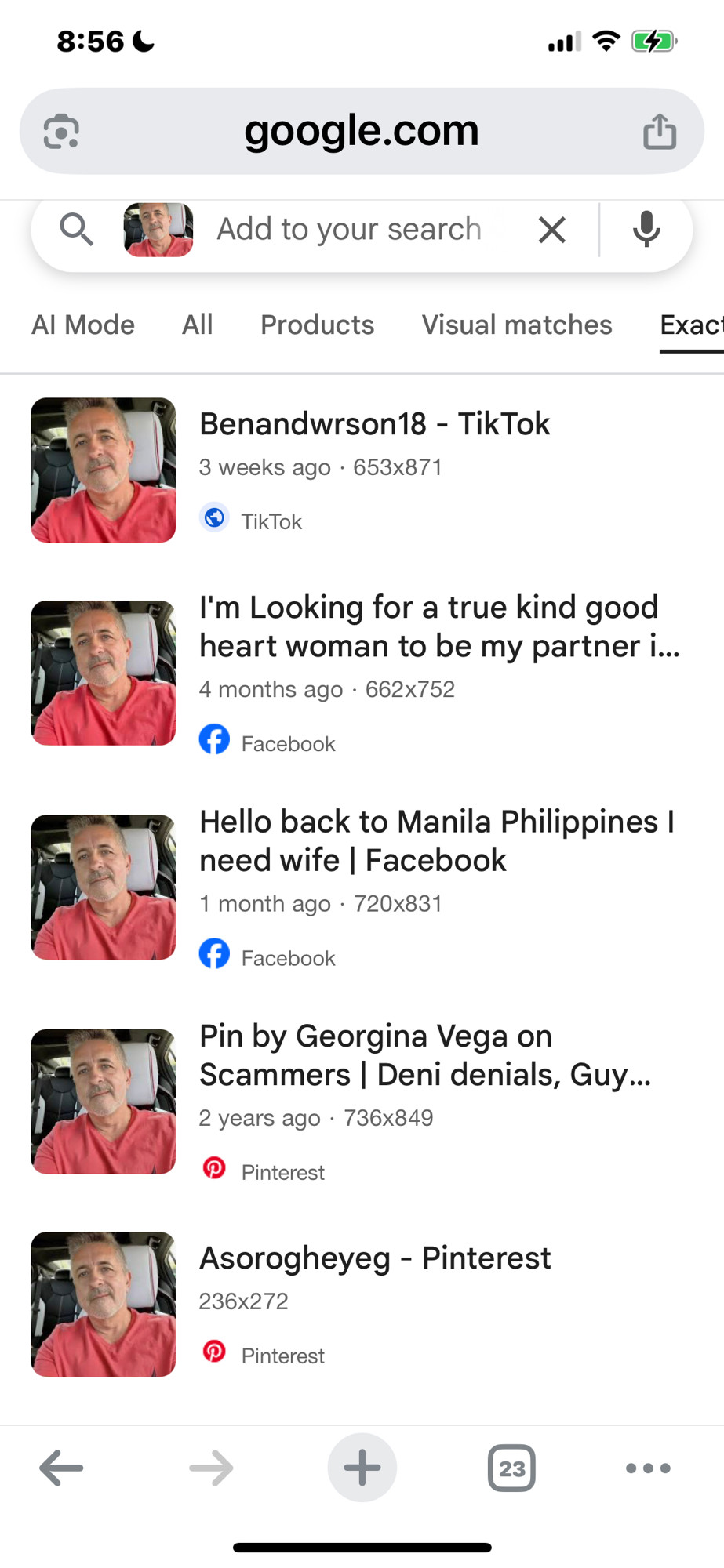Go back with the browser back arrow
Screen dimensions: 724x1568
(x=61, y=1468)
